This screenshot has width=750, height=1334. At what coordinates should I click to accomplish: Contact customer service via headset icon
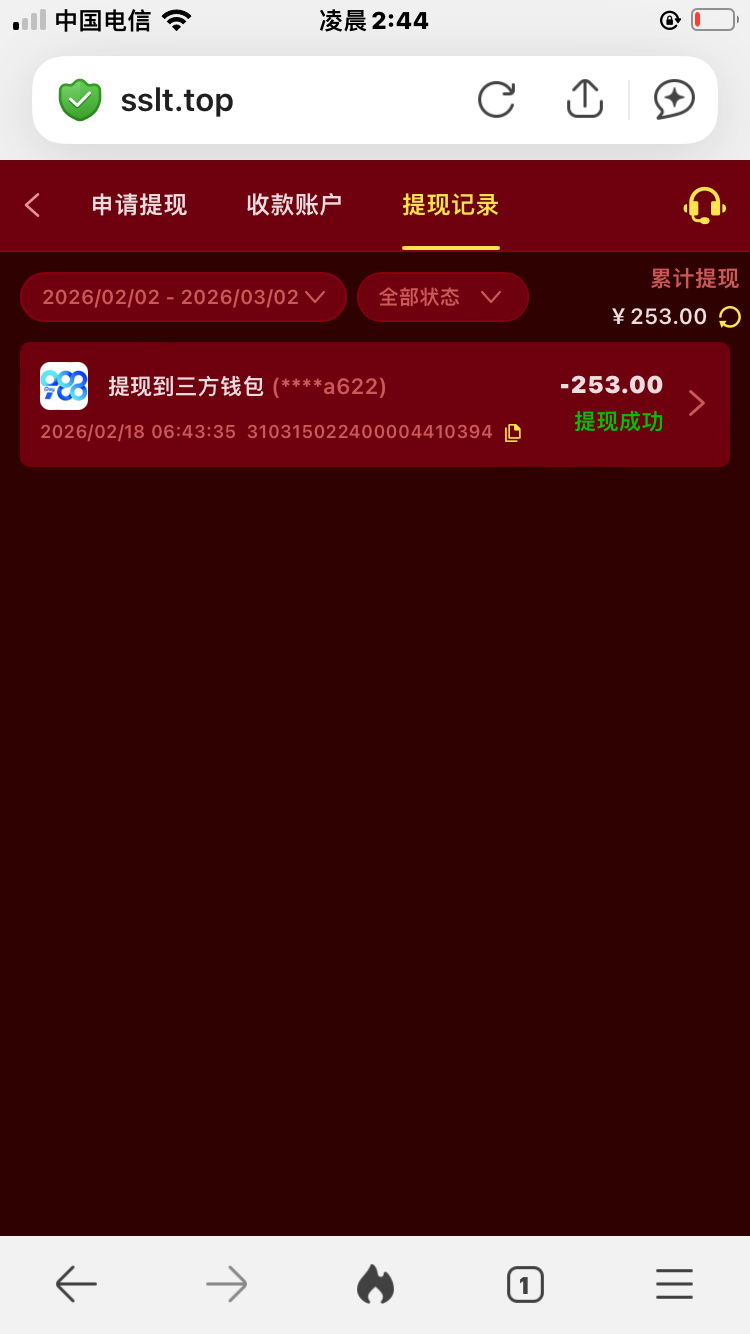point(703,205)
